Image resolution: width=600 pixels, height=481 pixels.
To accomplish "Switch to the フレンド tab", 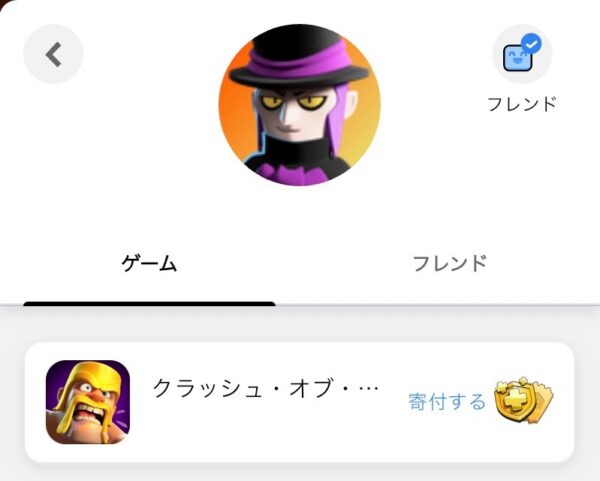I will 450,264.
